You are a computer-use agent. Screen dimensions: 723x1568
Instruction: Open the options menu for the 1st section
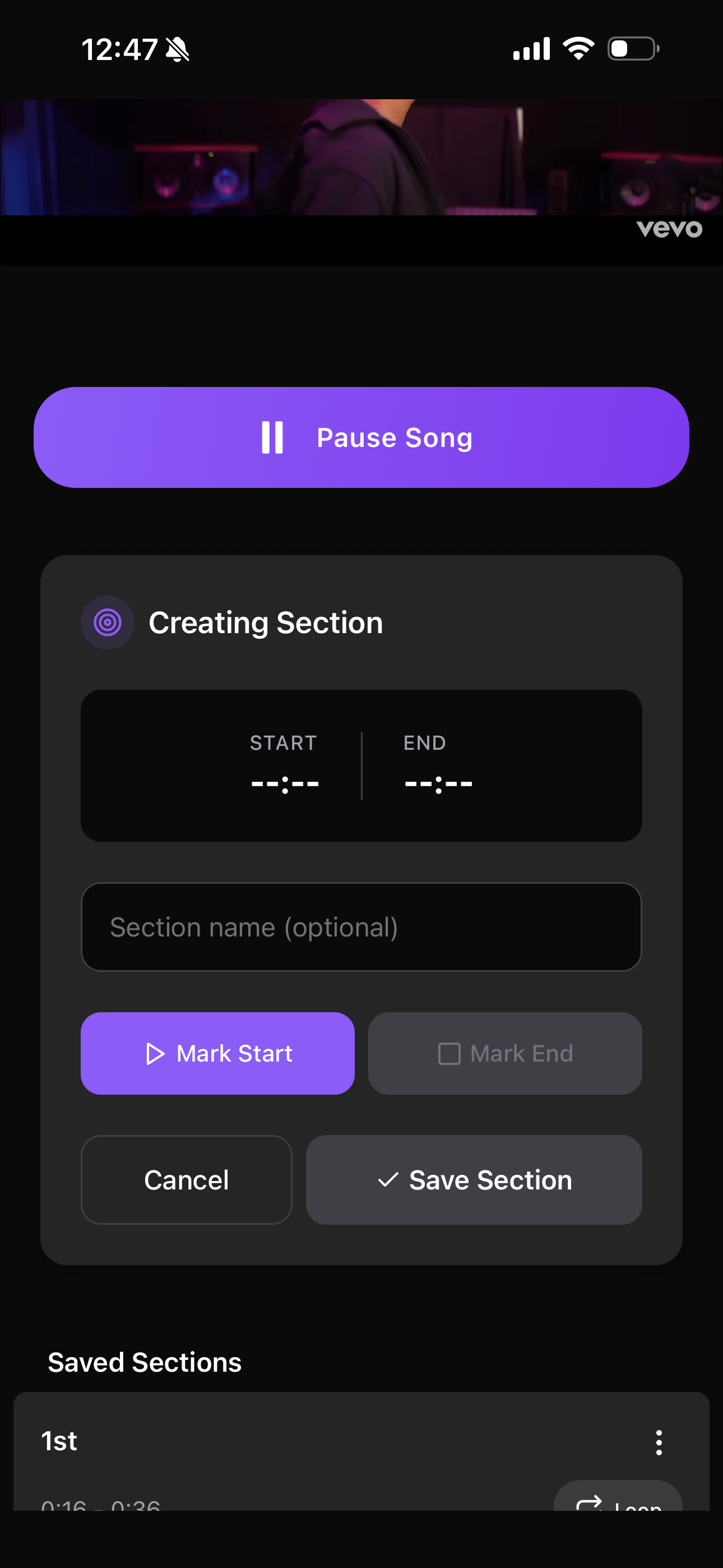pos(659,1442)
